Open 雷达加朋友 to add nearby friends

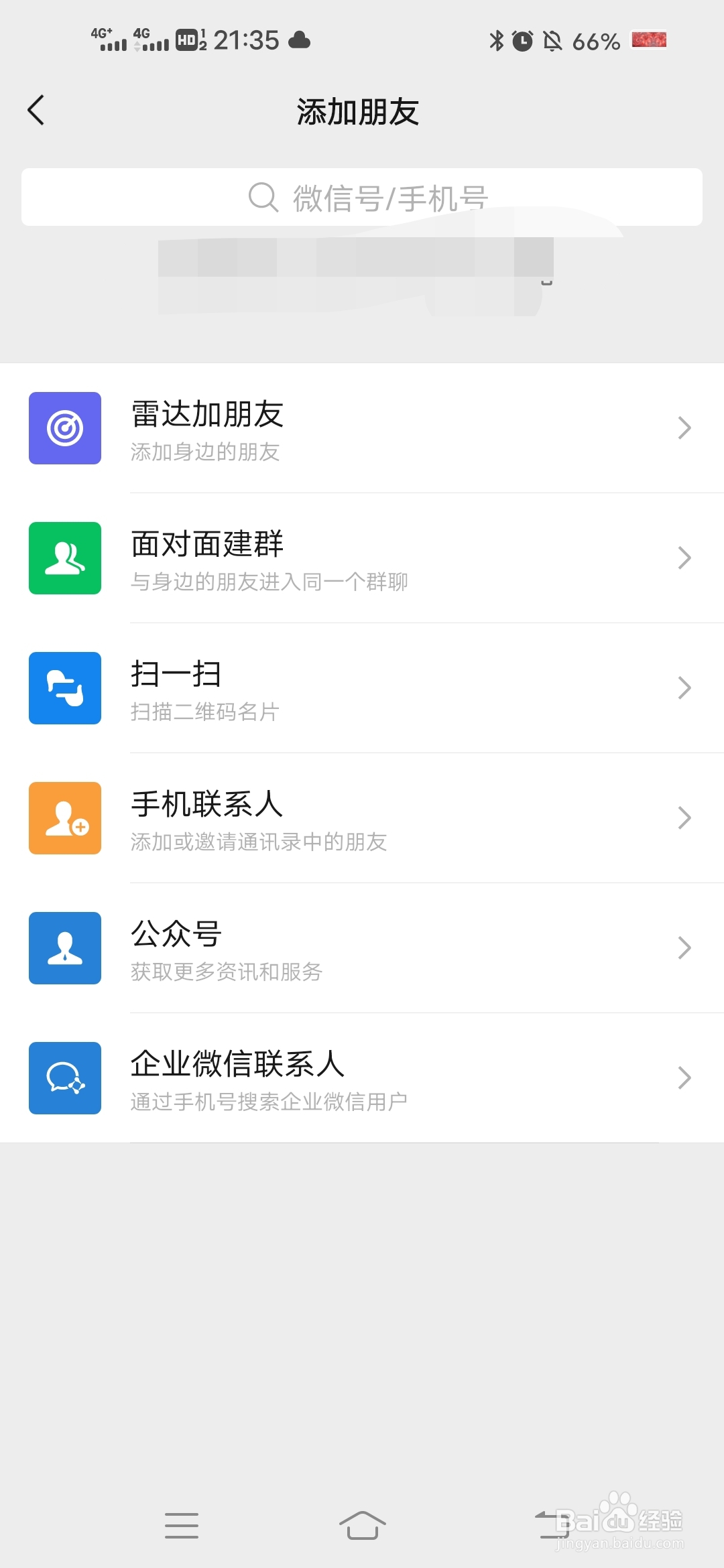click(362, 428)
